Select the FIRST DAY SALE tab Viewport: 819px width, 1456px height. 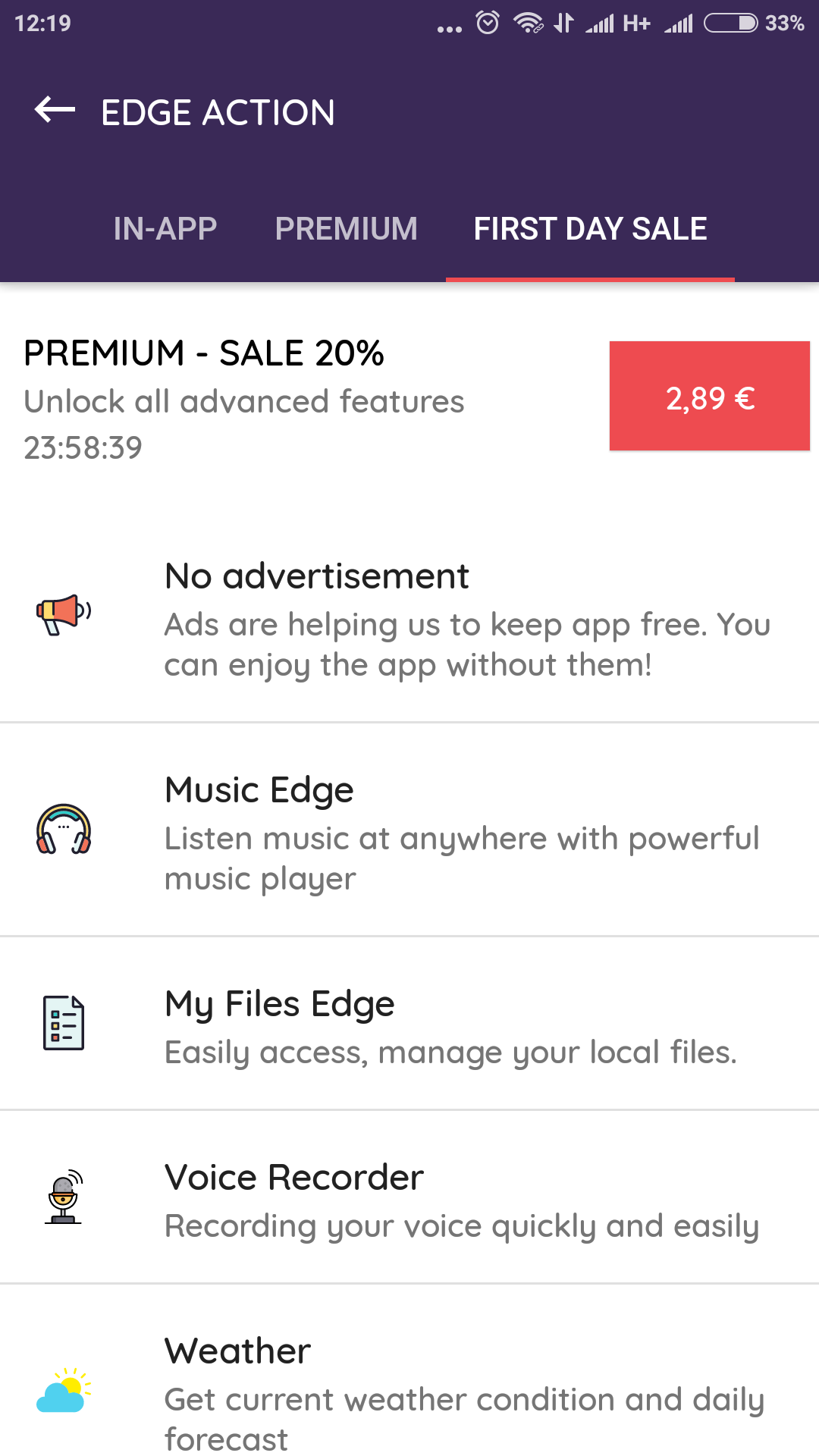tap(590, 228)
